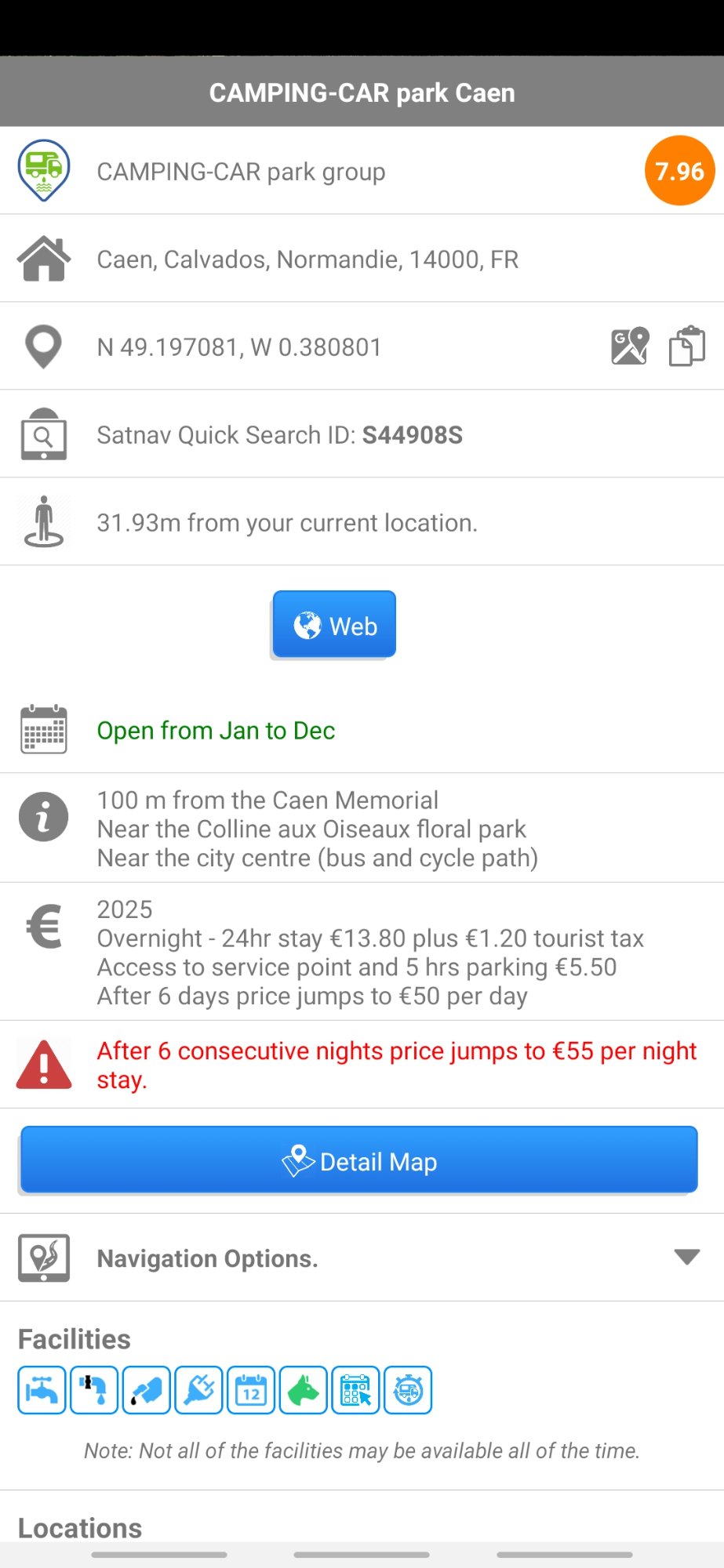
Task: Open the Detail Map
Action: point(359,1160)
